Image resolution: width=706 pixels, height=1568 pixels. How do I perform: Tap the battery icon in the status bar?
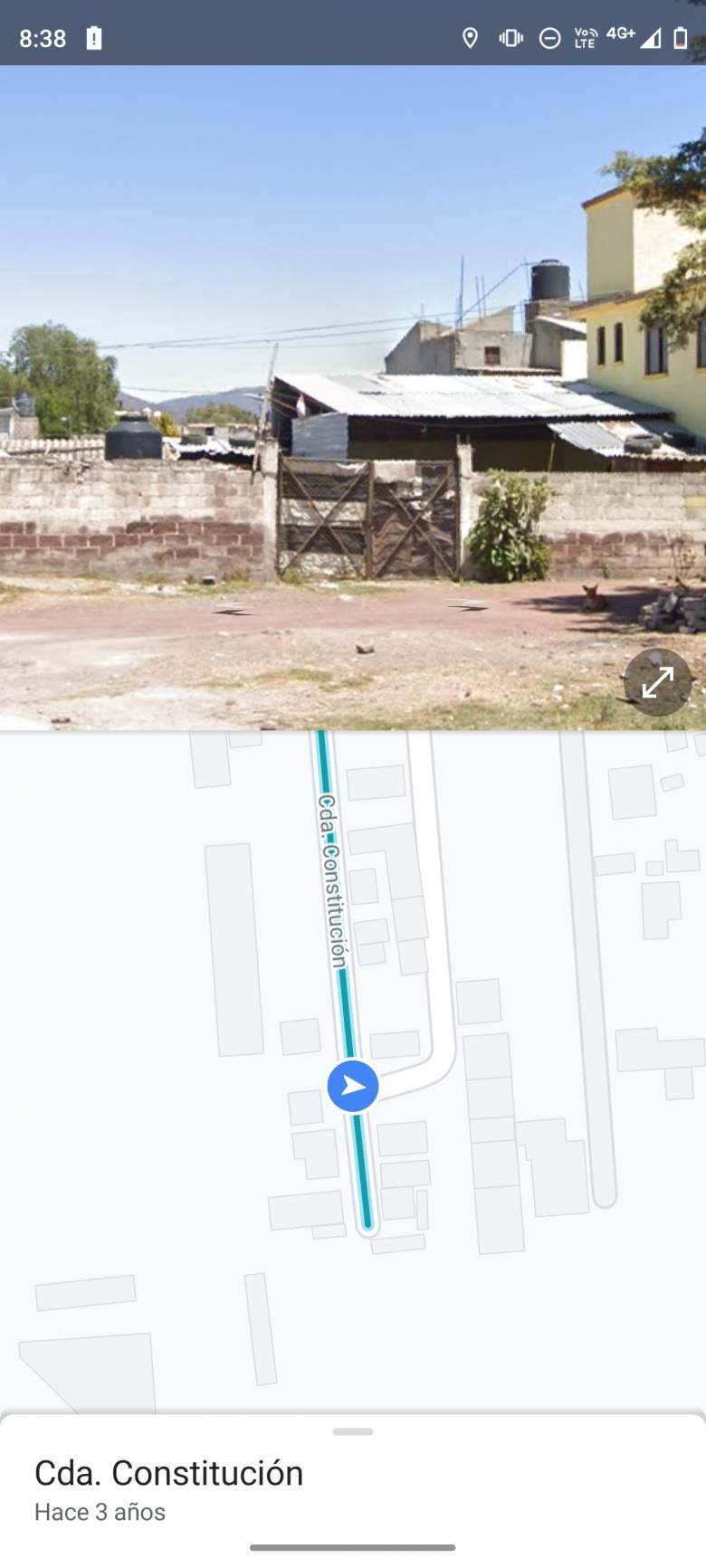[x=681, y=37]
